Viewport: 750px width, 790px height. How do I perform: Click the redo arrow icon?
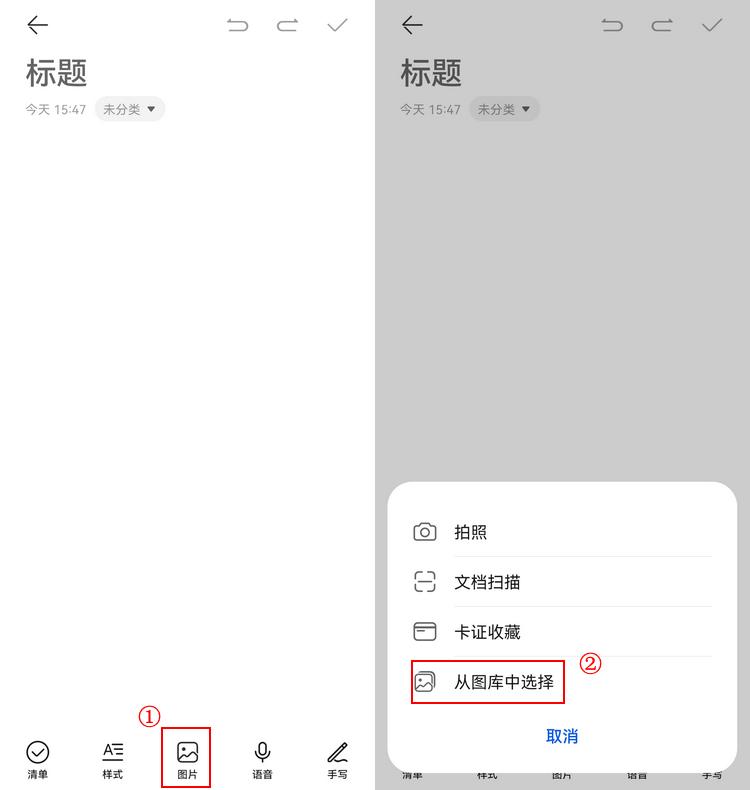287,25
